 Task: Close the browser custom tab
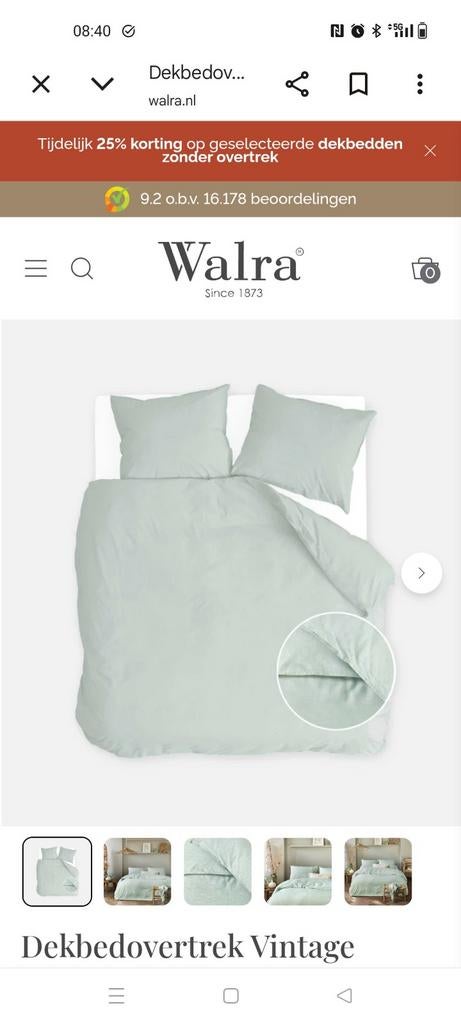(41, 84)
